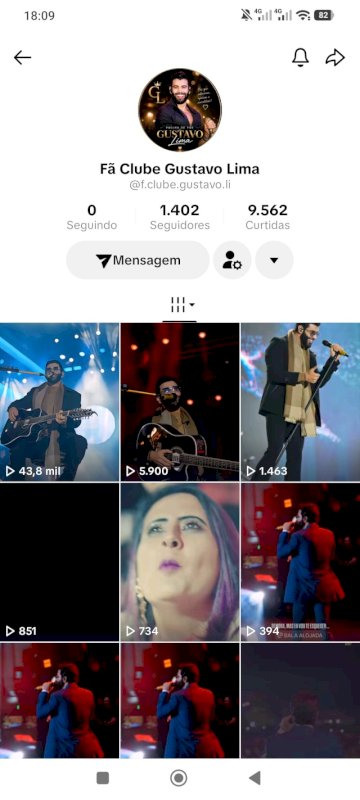360x800 pixels.
Task: View the 1.402 Seguidores list
Action: tap(179, 217)
